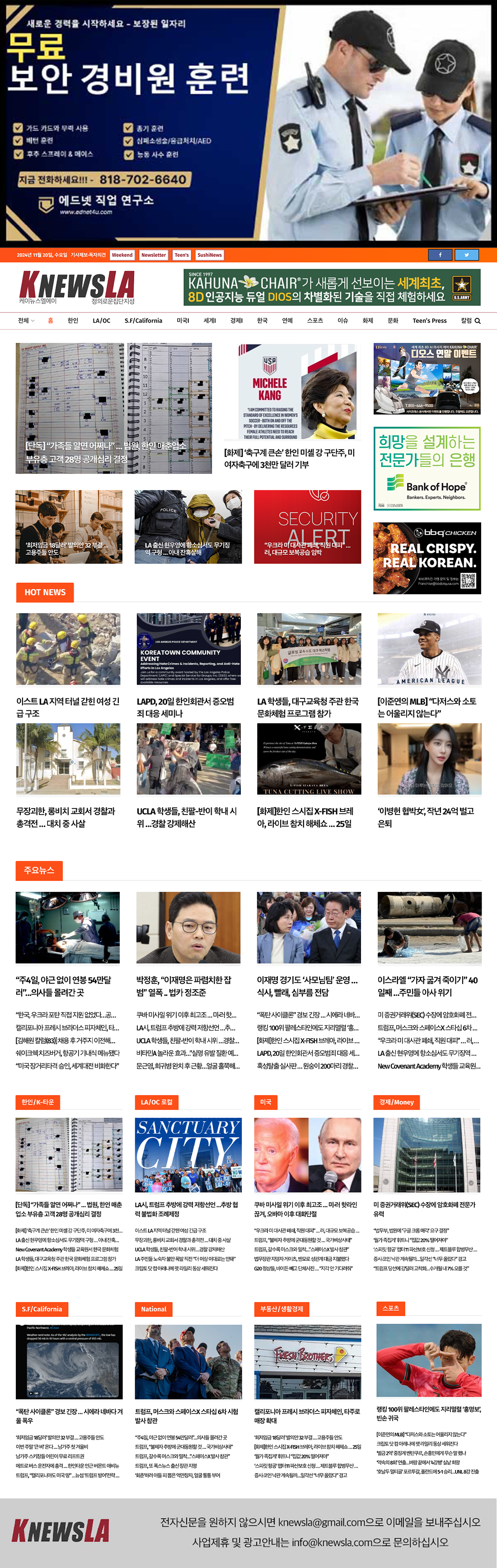This screenshot has width=497, height=1568.
Task: Open the Facebook page button
Action: tap(441, 255)
